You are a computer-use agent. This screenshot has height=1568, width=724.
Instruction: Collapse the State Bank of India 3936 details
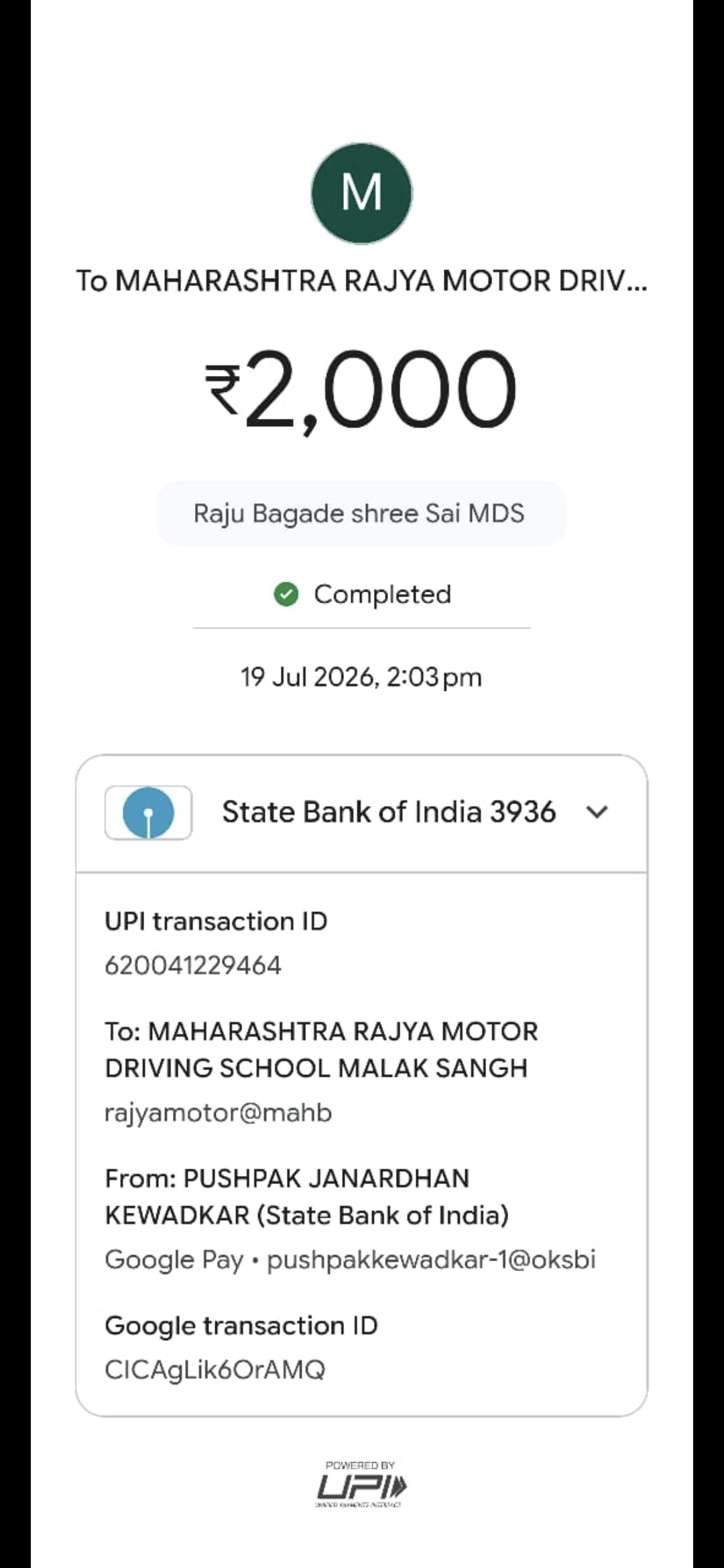597,812
